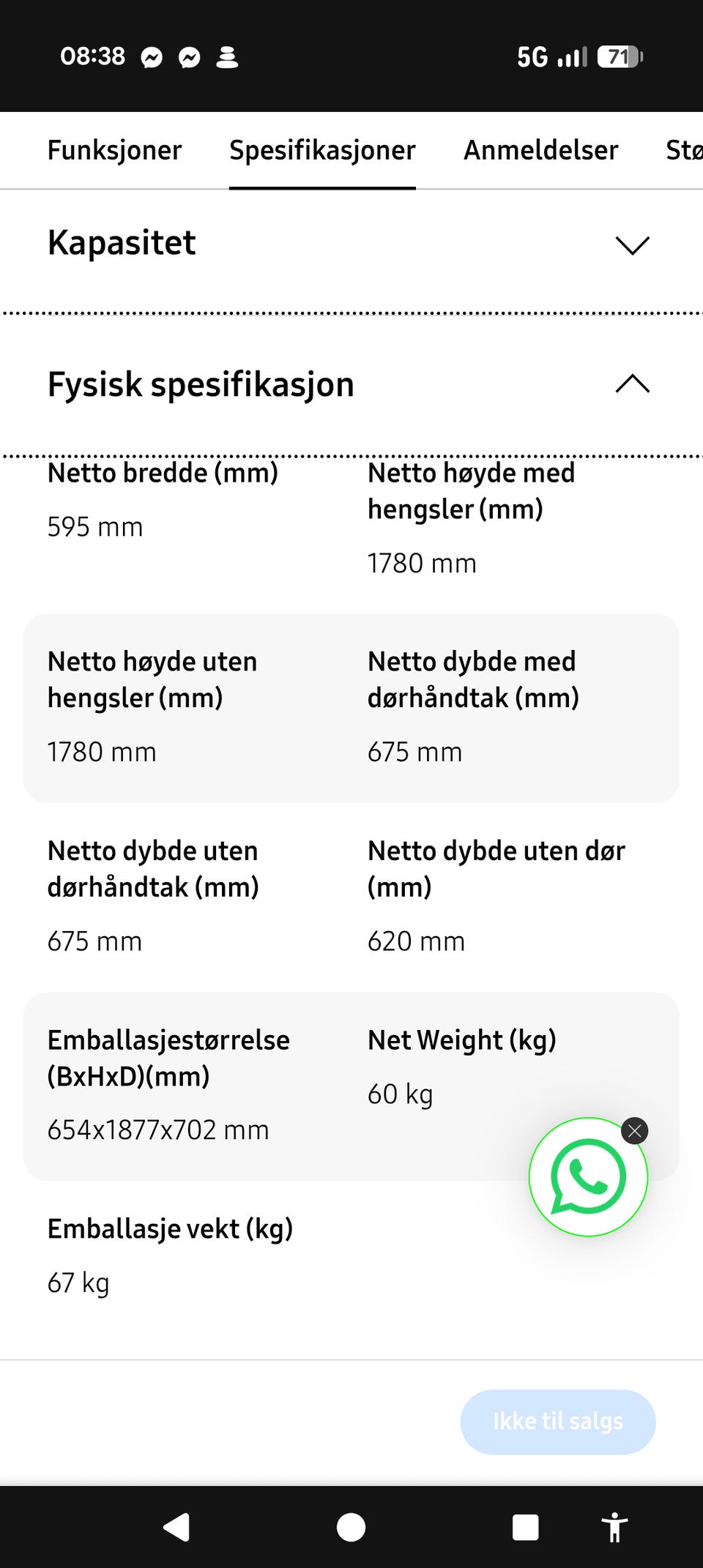Open the accessibility shortcut in navigation bar

pos(614,1528)
